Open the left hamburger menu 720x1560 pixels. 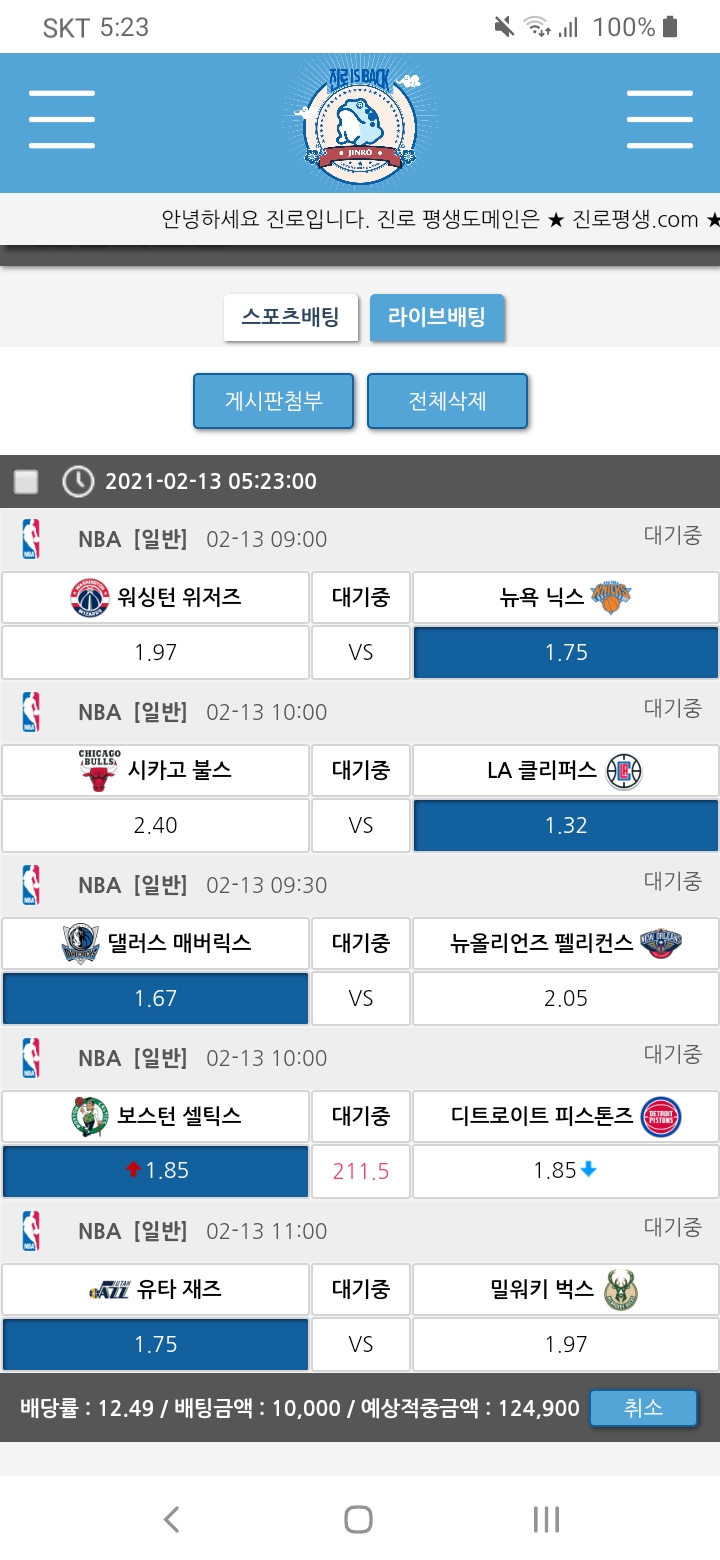click(x=62, y=120)
